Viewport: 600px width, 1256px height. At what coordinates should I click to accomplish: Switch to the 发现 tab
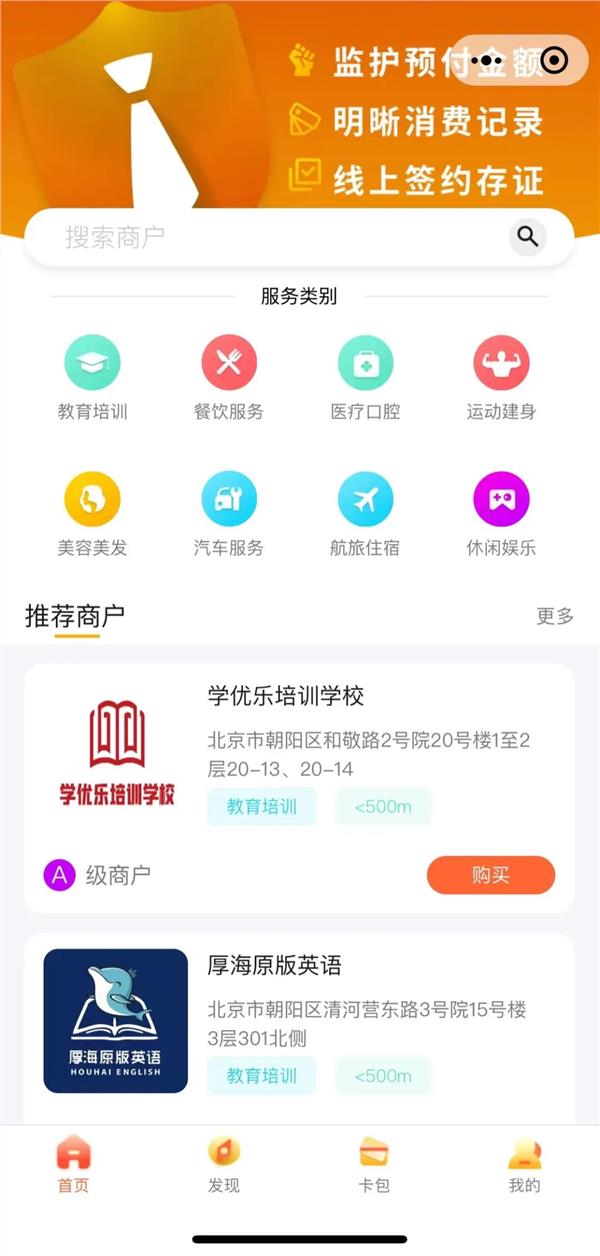coord(224,1166)
